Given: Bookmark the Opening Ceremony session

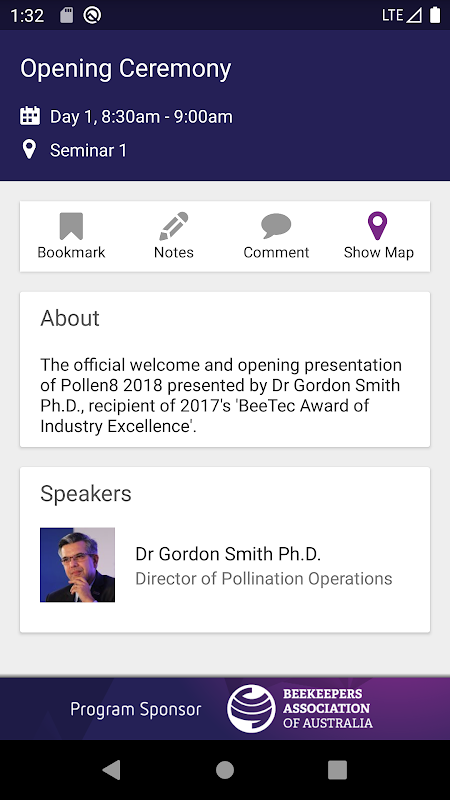Looking at the screenshot, I should point(71,236).
